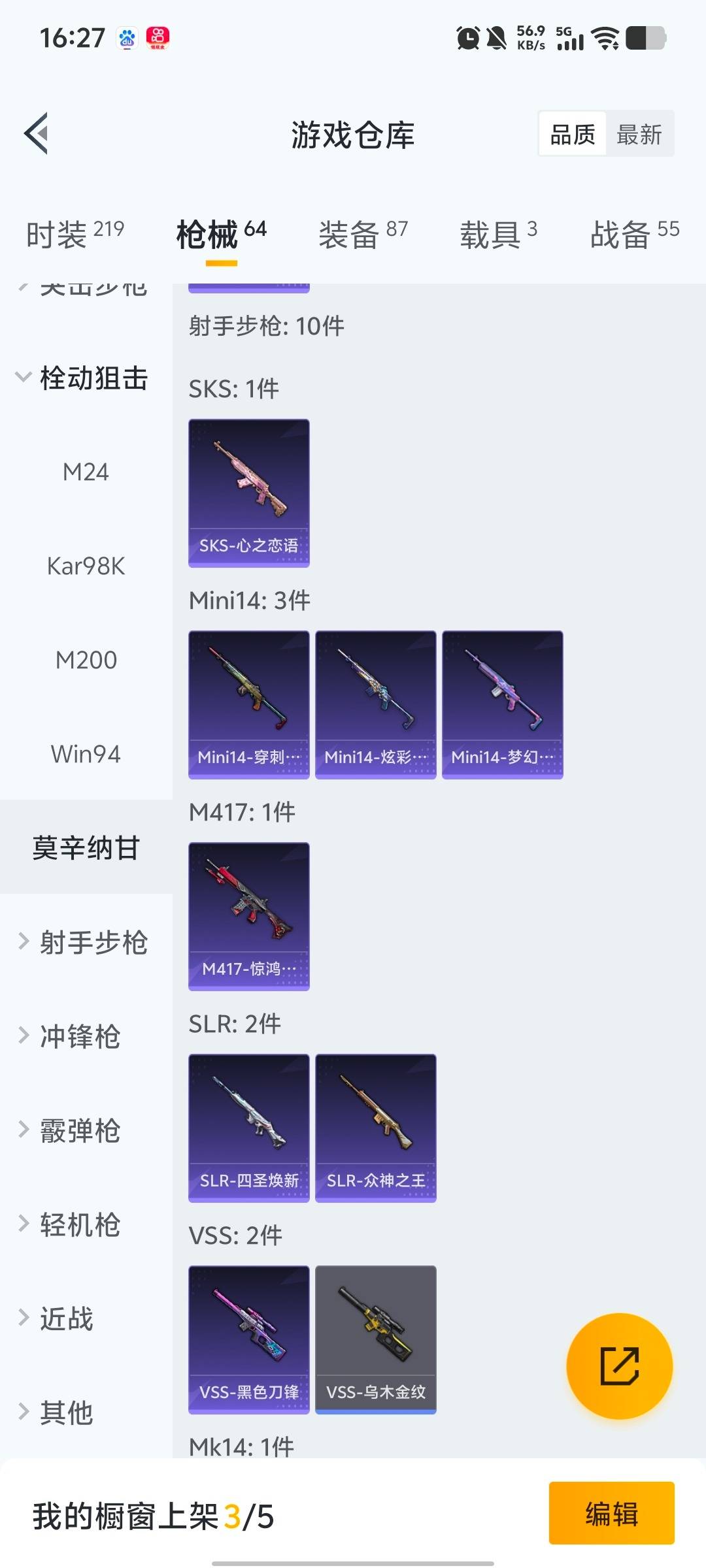Tap the Baidu app icon in status bar

[126, 37]
